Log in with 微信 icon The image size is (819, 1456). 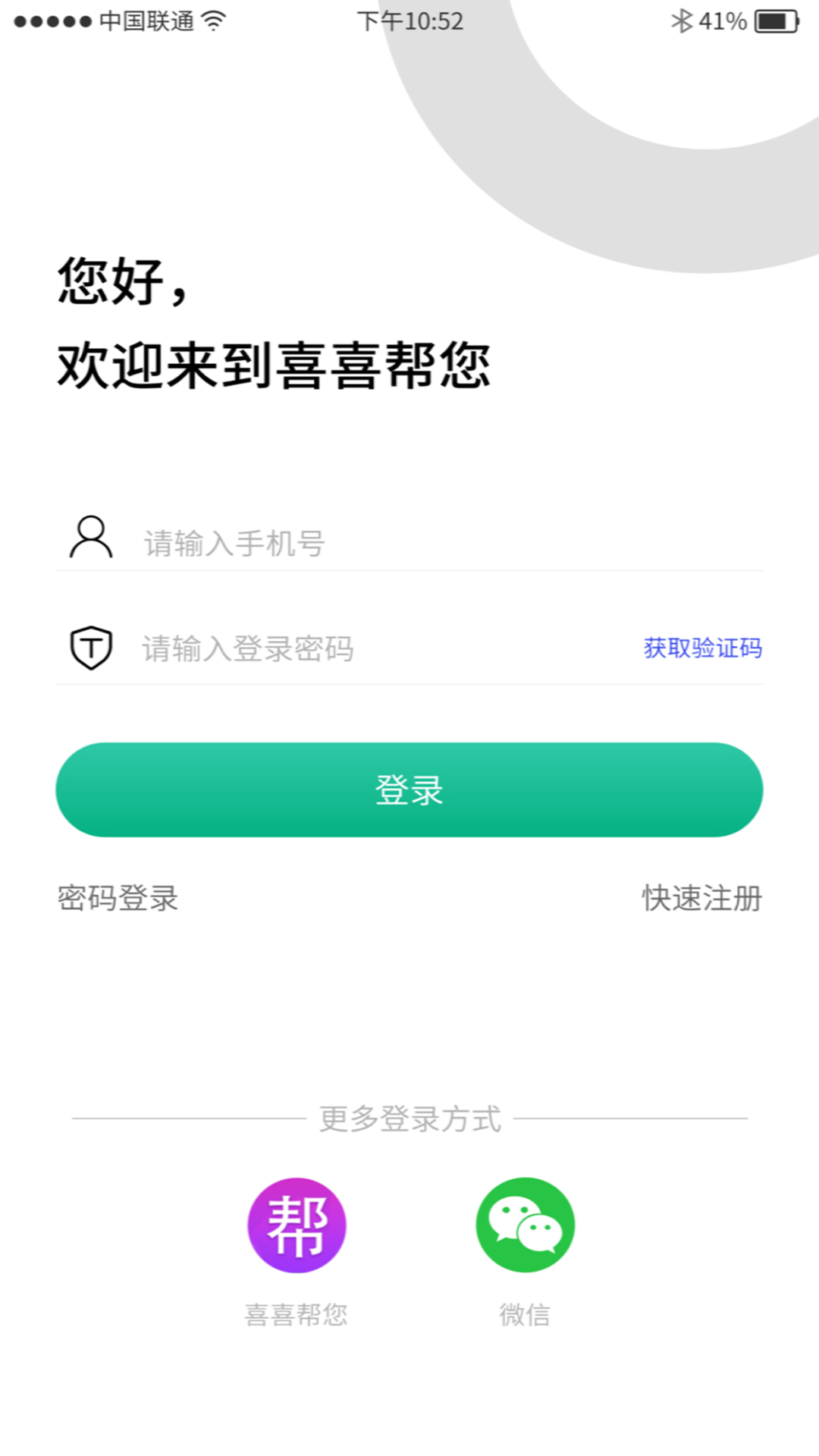click(525, 1225)
